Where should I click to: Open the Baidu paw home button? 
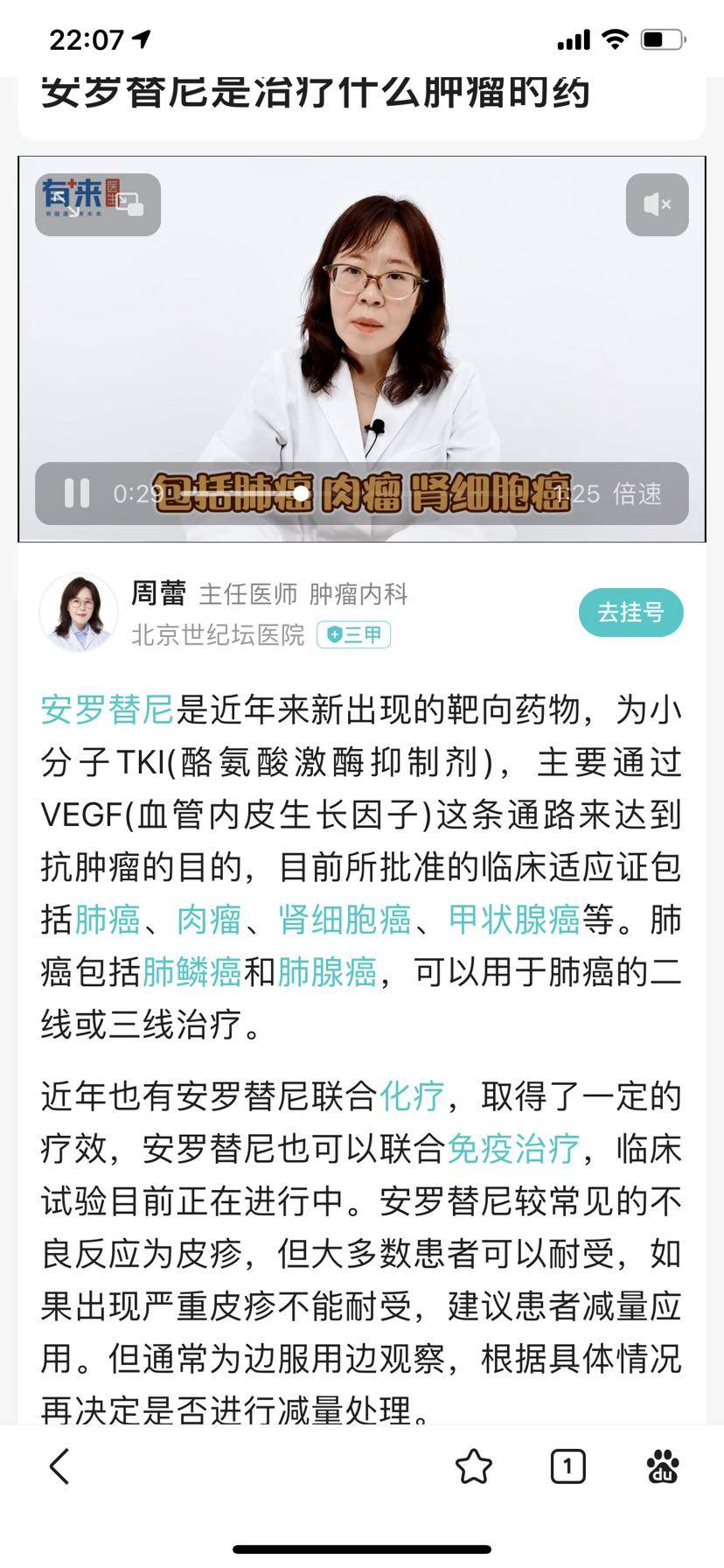pos(664,1467)
